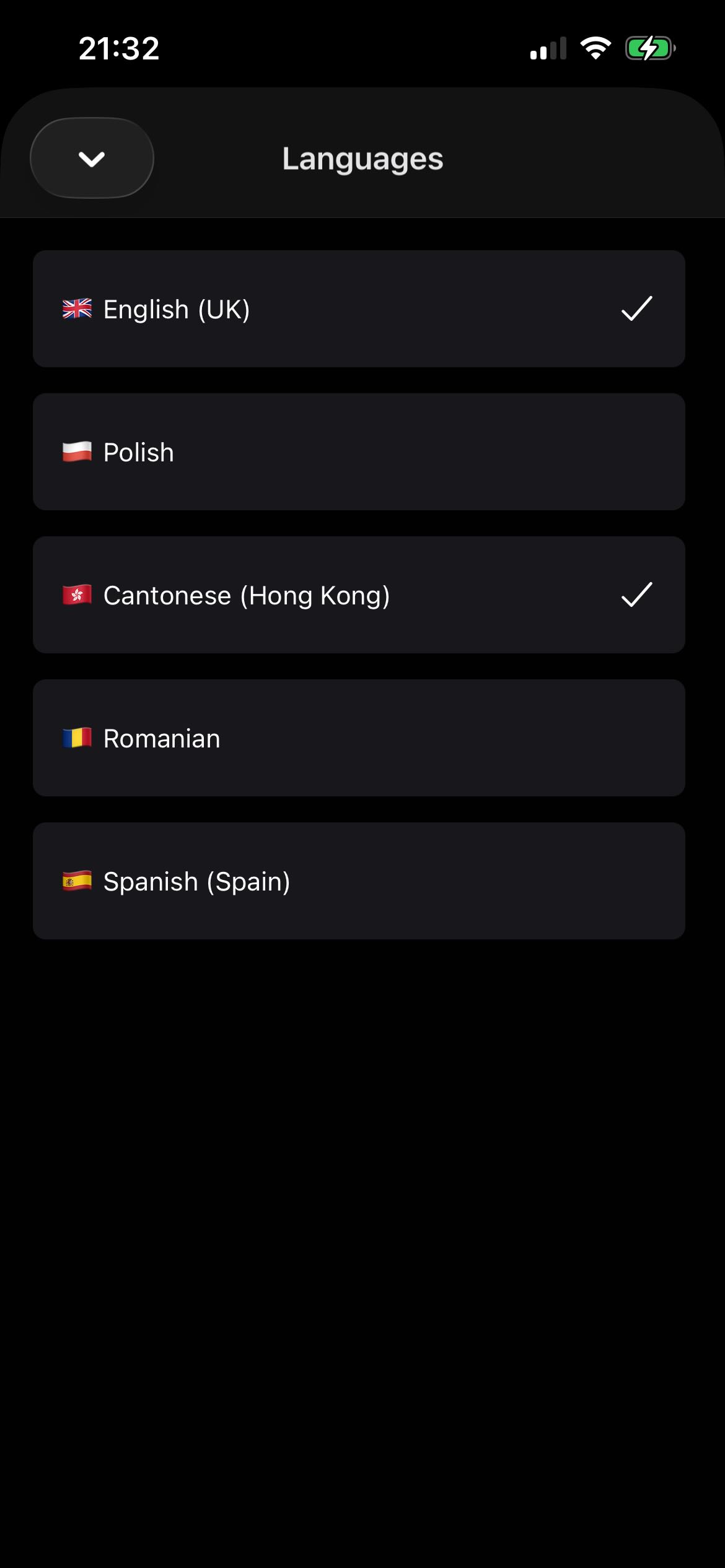
Task: Click the UK flag icon
Action: coord(77,309)
